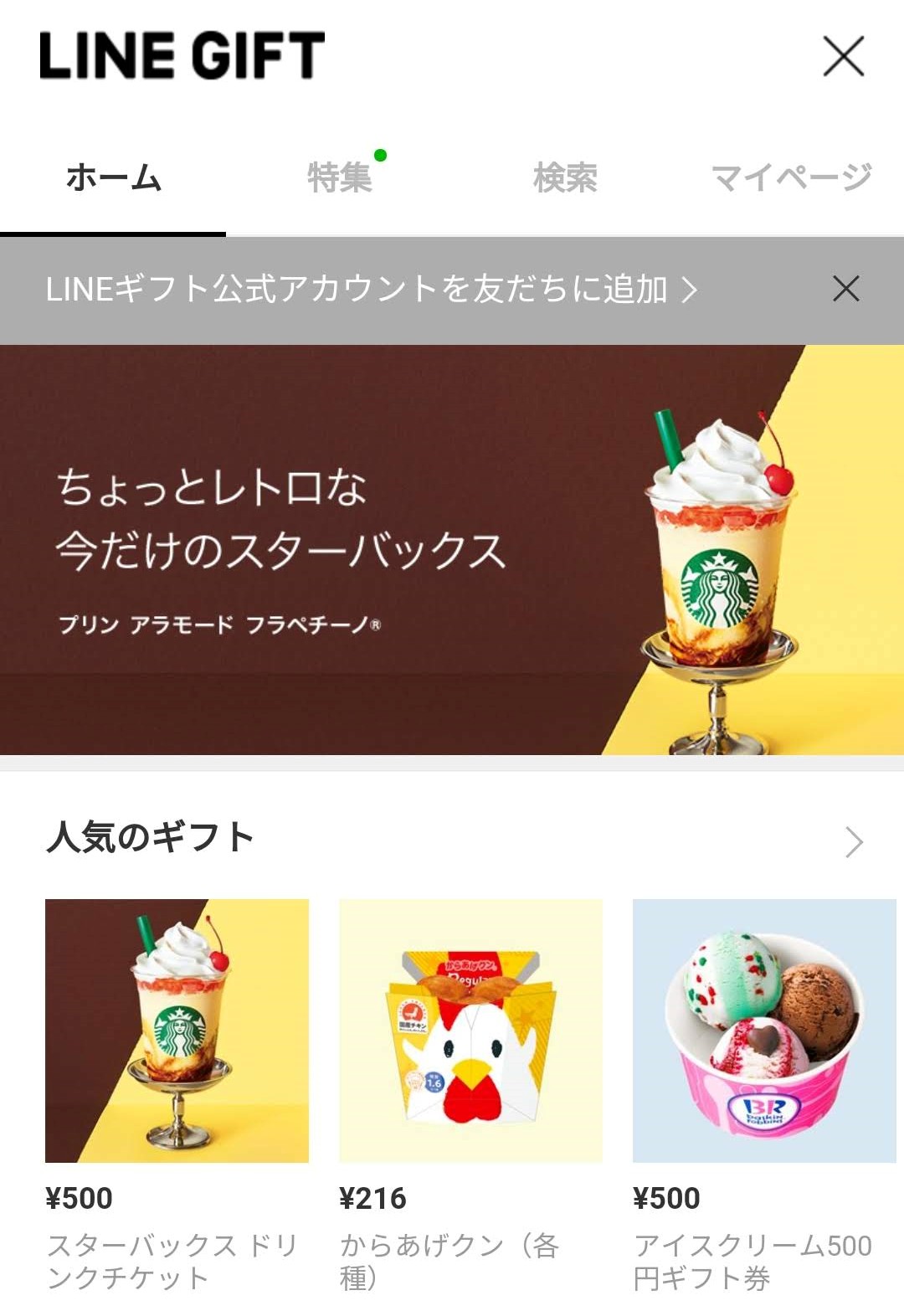Add LINEギフト official account as friend
The height and width of the screenshot is (1316, 904).
[372, 290]
